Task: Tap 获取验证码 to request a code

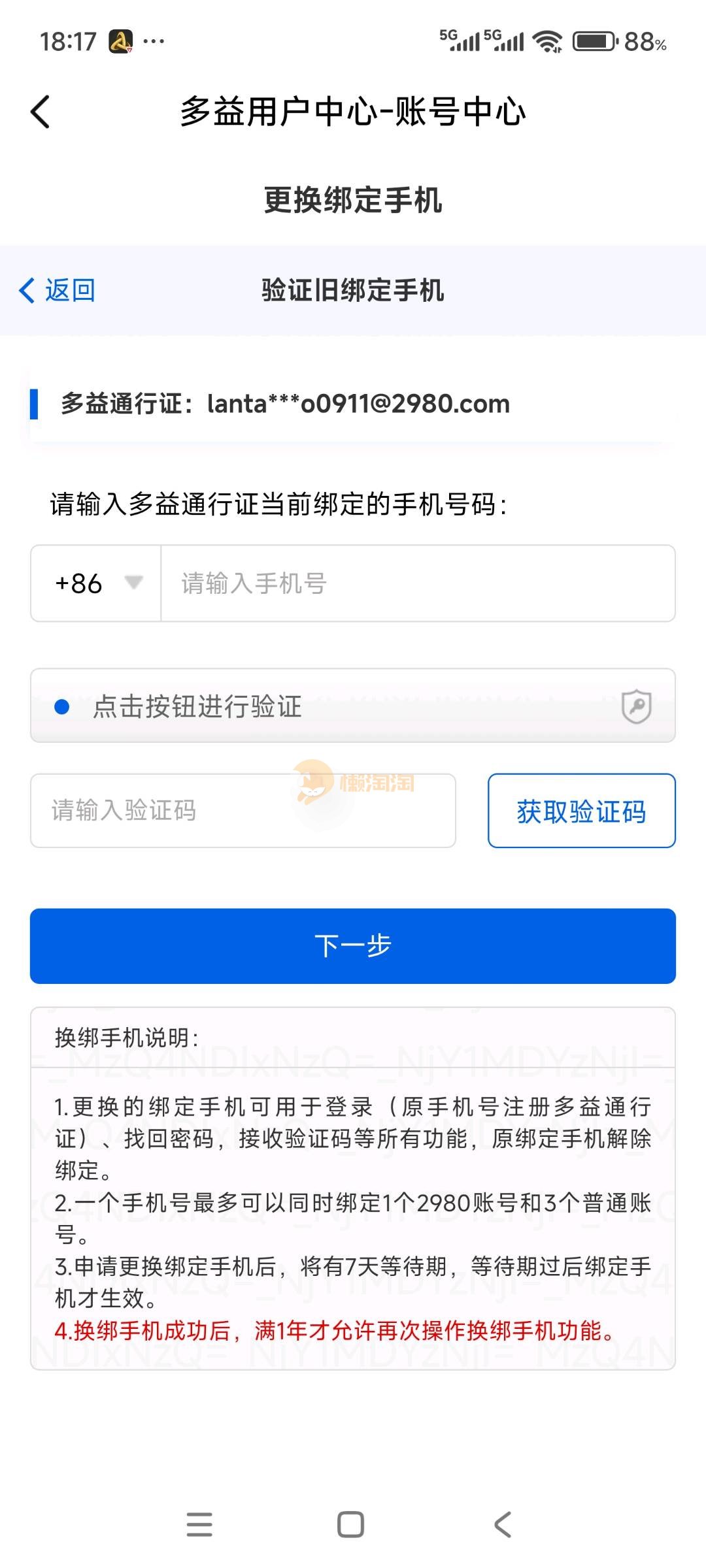Action: coord(581,811)
